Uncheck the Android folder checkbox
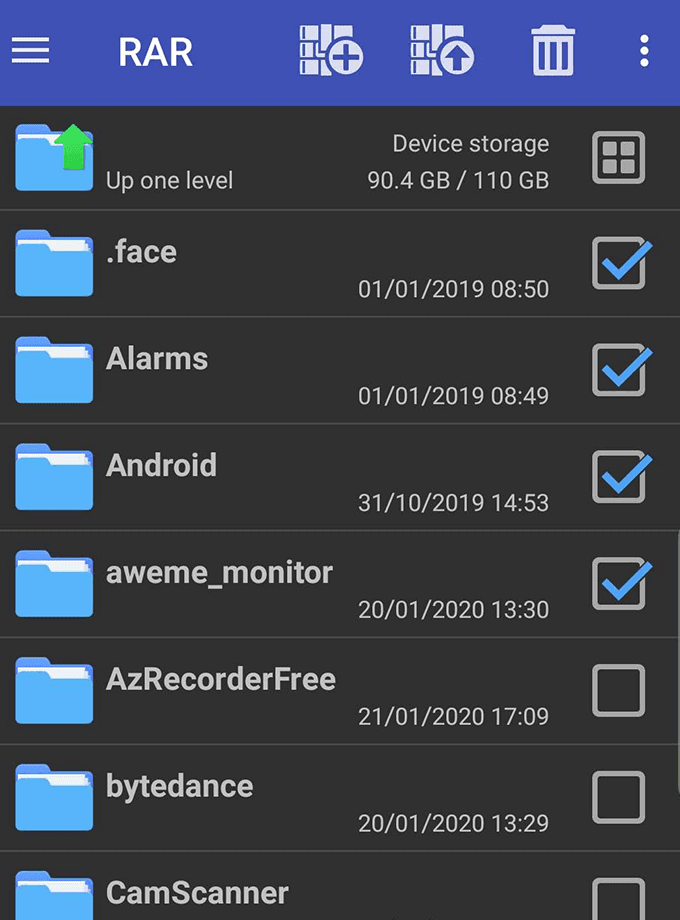Image resolution: width=680 pixels, height=920 pixels. (621, 477)
